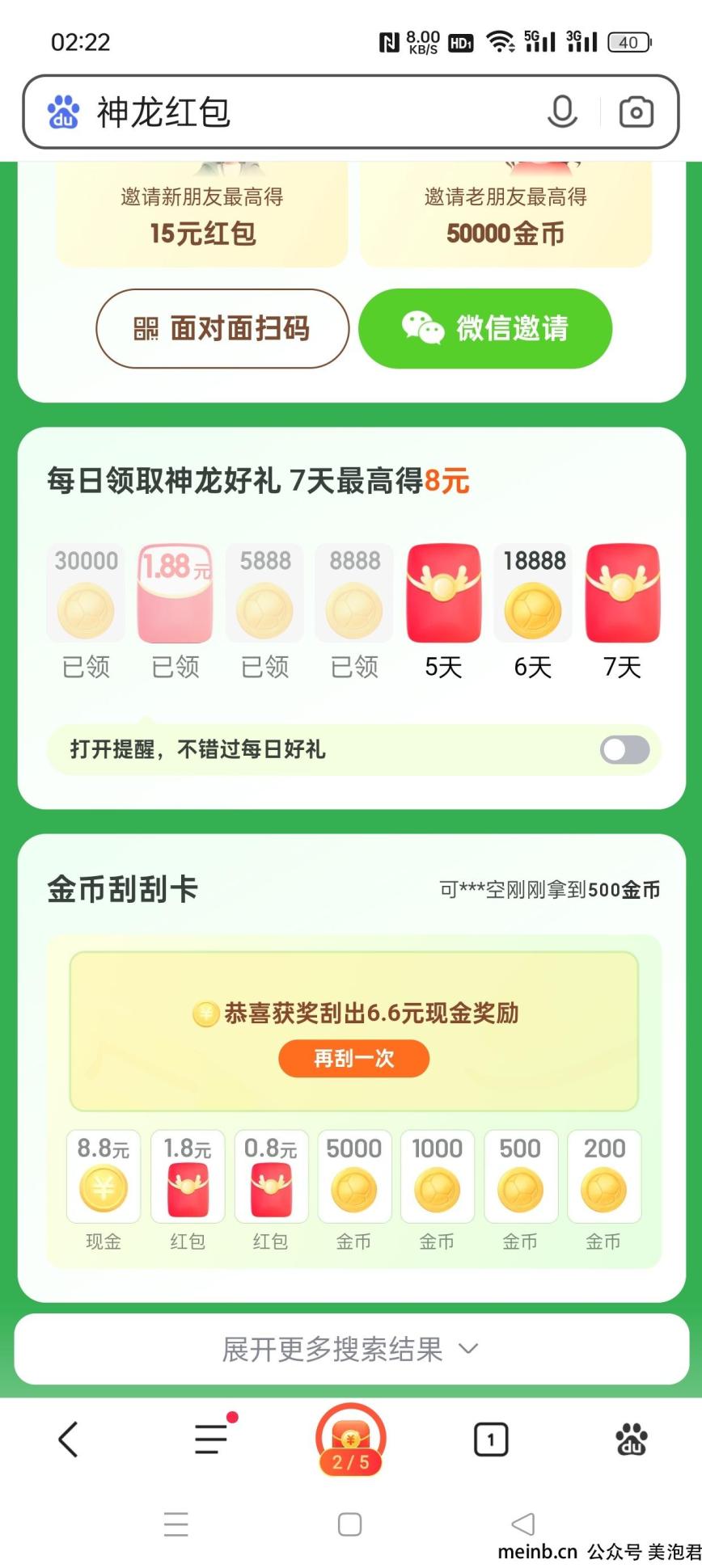
Task: Open the red packet 2/5 task button
Action: point(351,1441)
